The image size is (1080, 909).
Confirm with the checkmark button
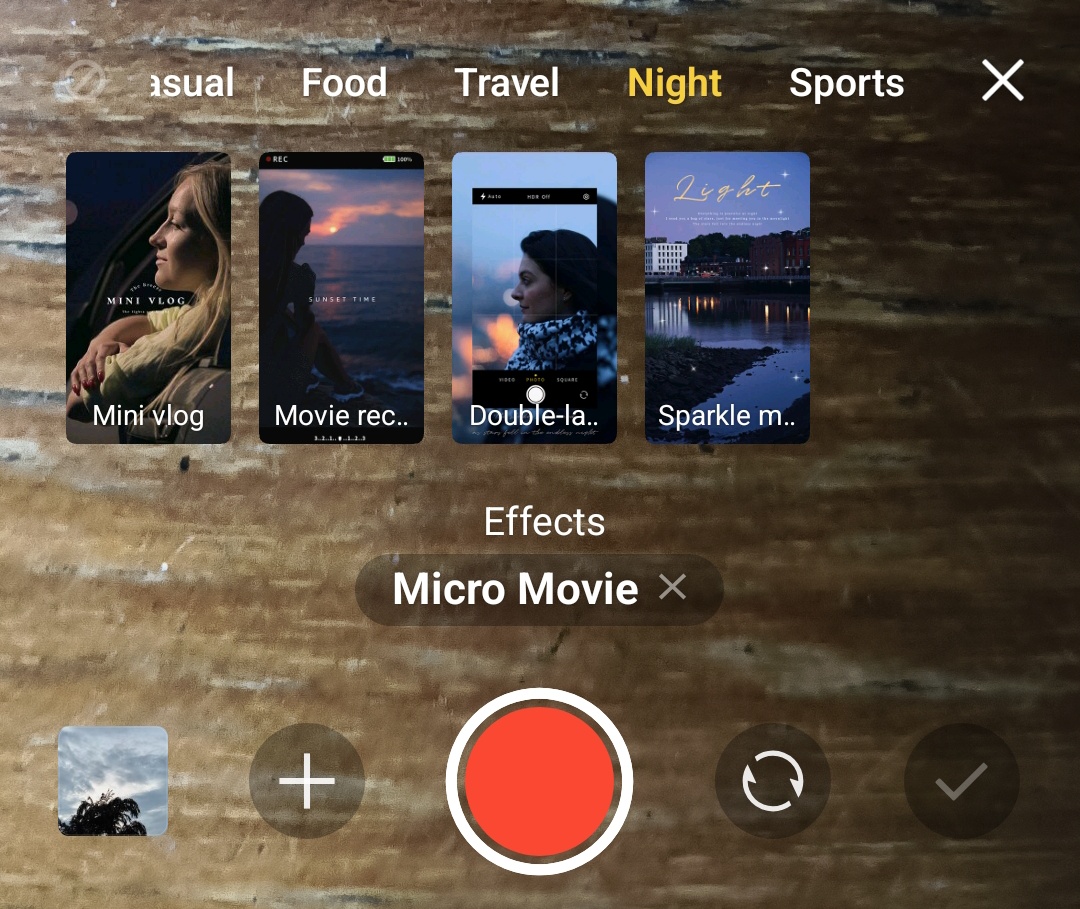pos(961,781)
